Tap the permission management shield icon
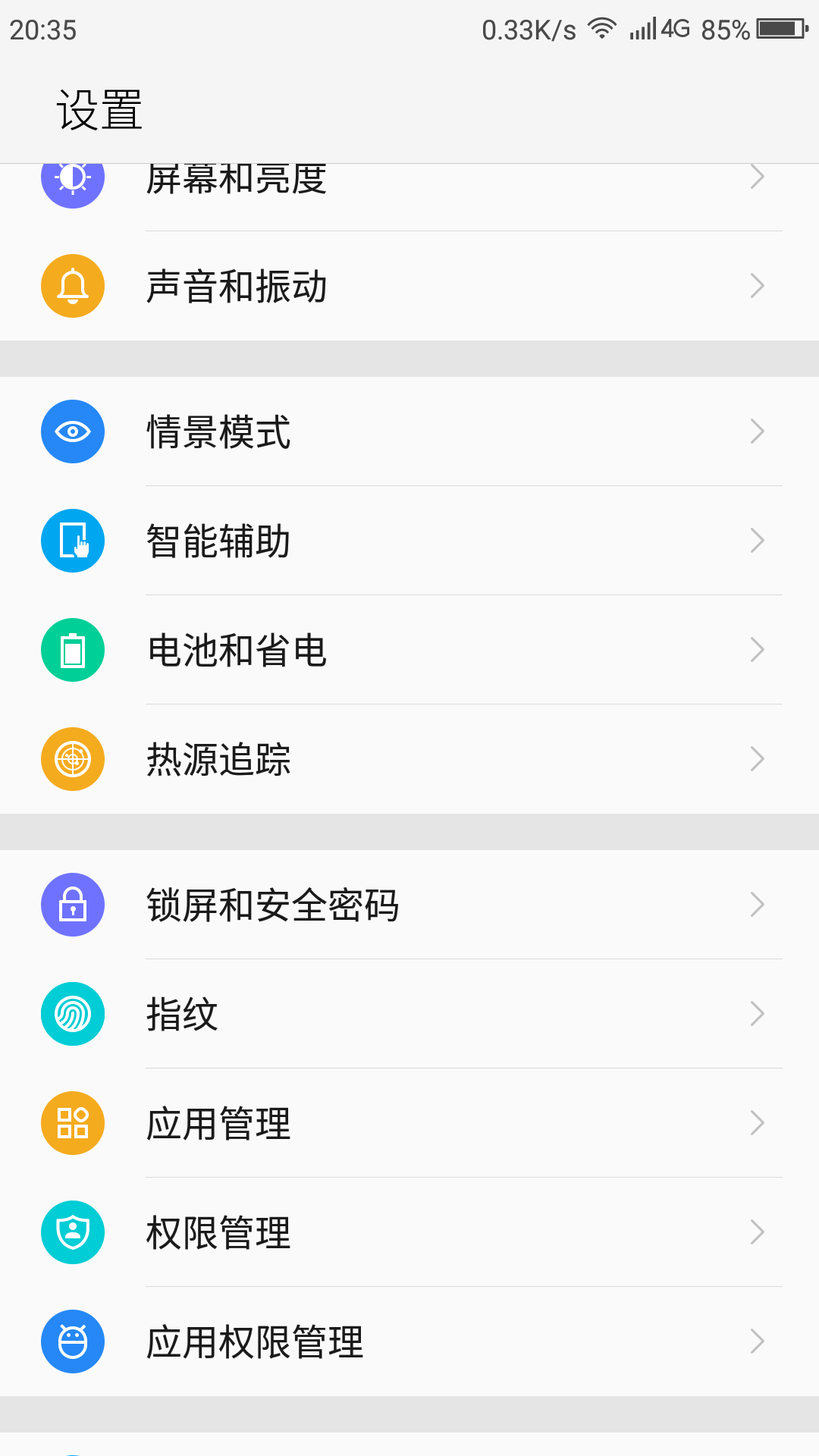 72,1232
